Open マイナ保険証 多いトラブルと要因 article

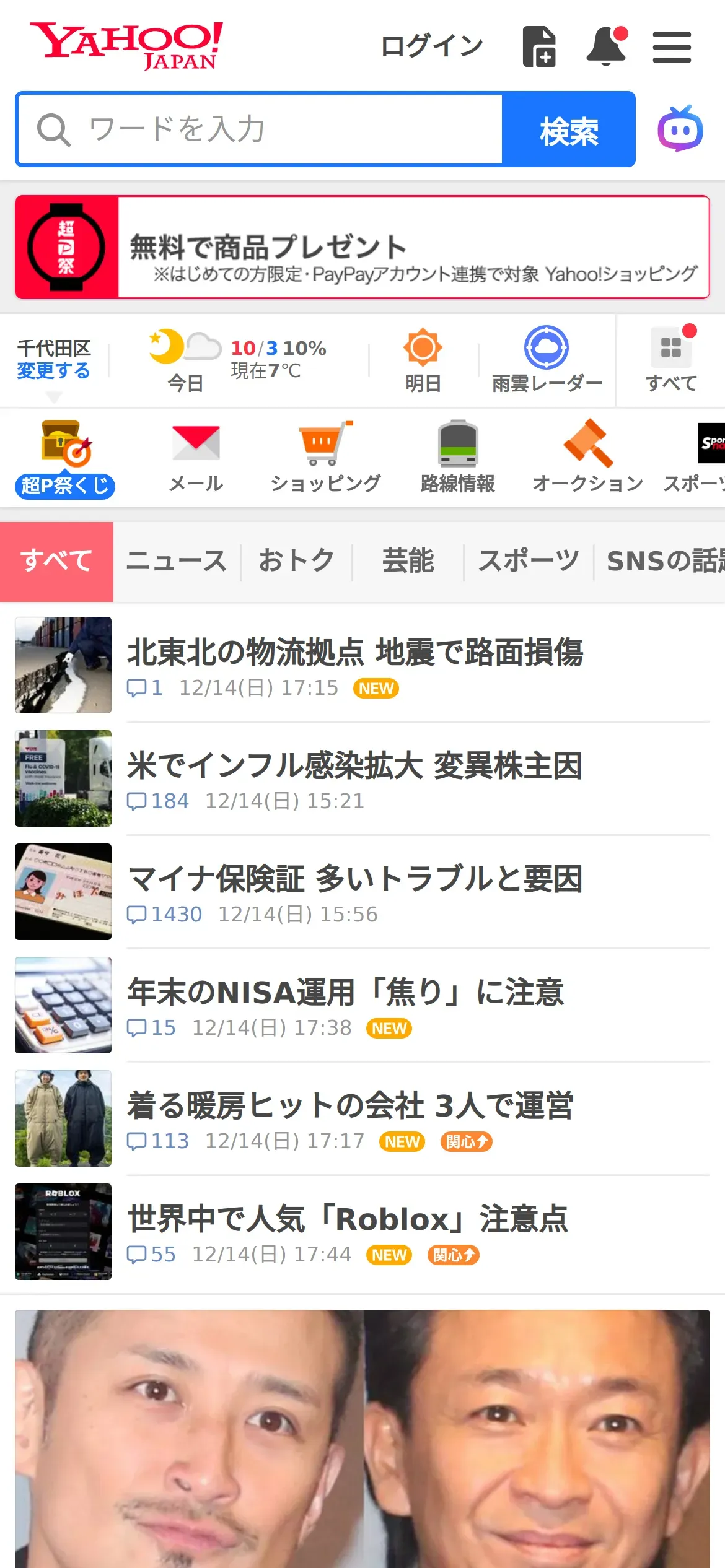[x=355, y=879]
